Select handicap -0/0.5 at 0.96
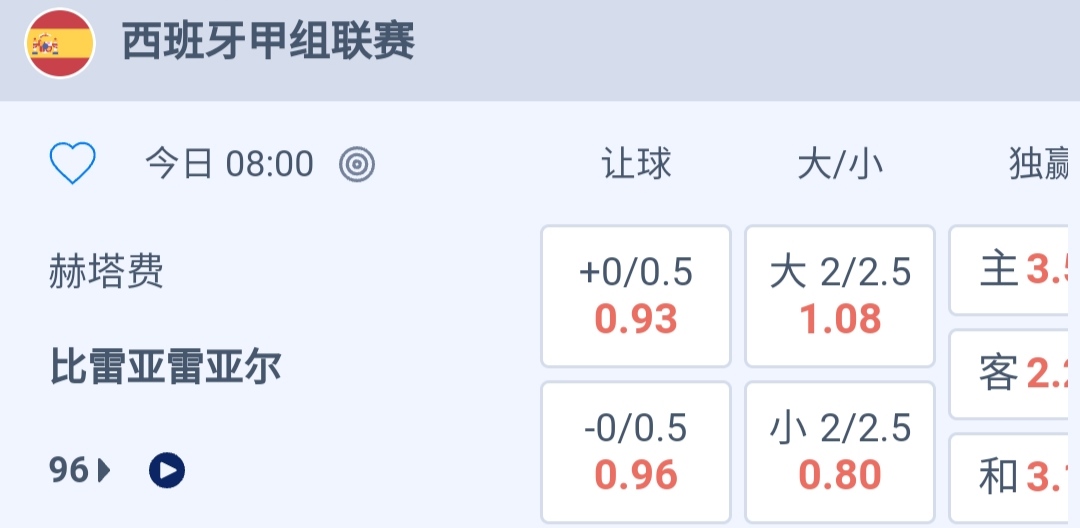 pos(635,452)
